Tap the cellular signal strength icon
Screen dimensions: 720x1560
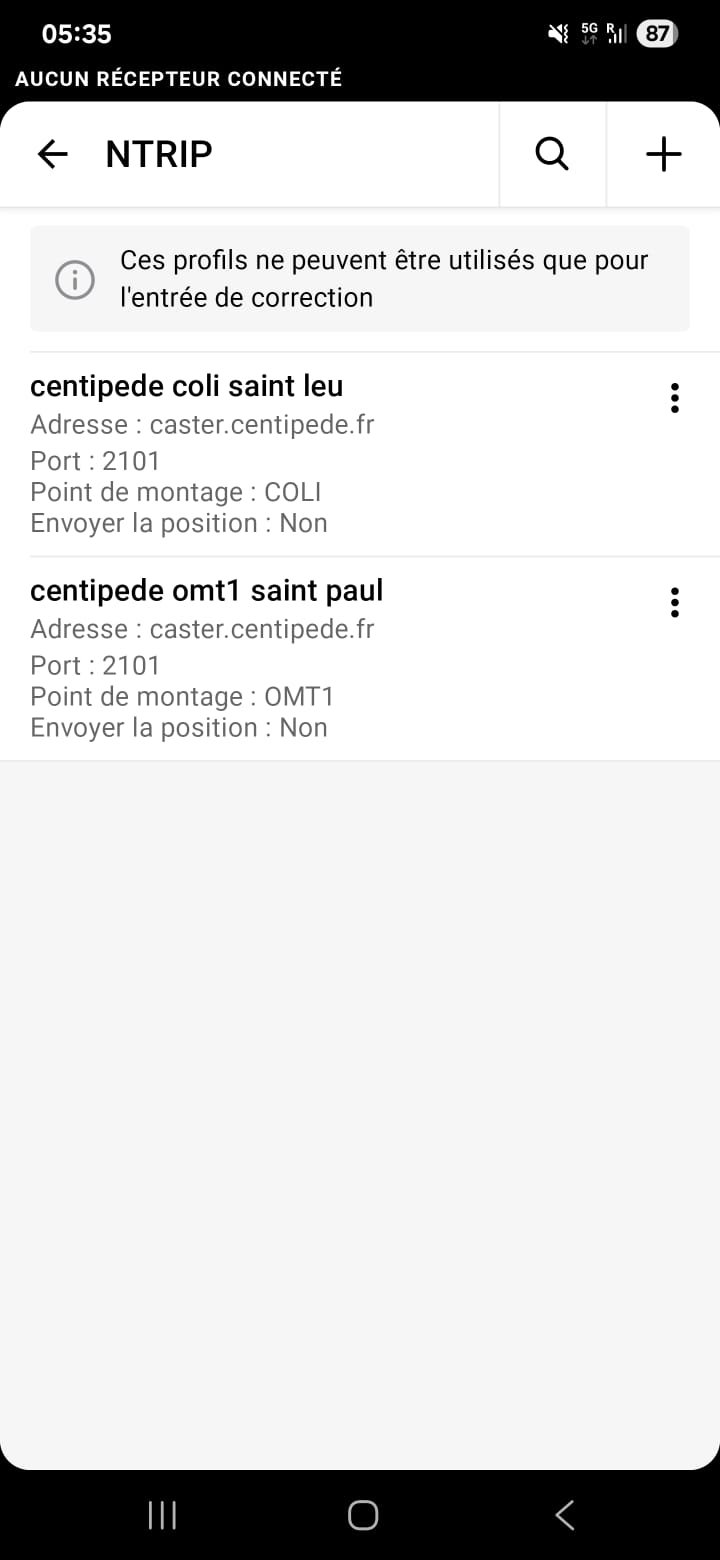tap(617, 33)
